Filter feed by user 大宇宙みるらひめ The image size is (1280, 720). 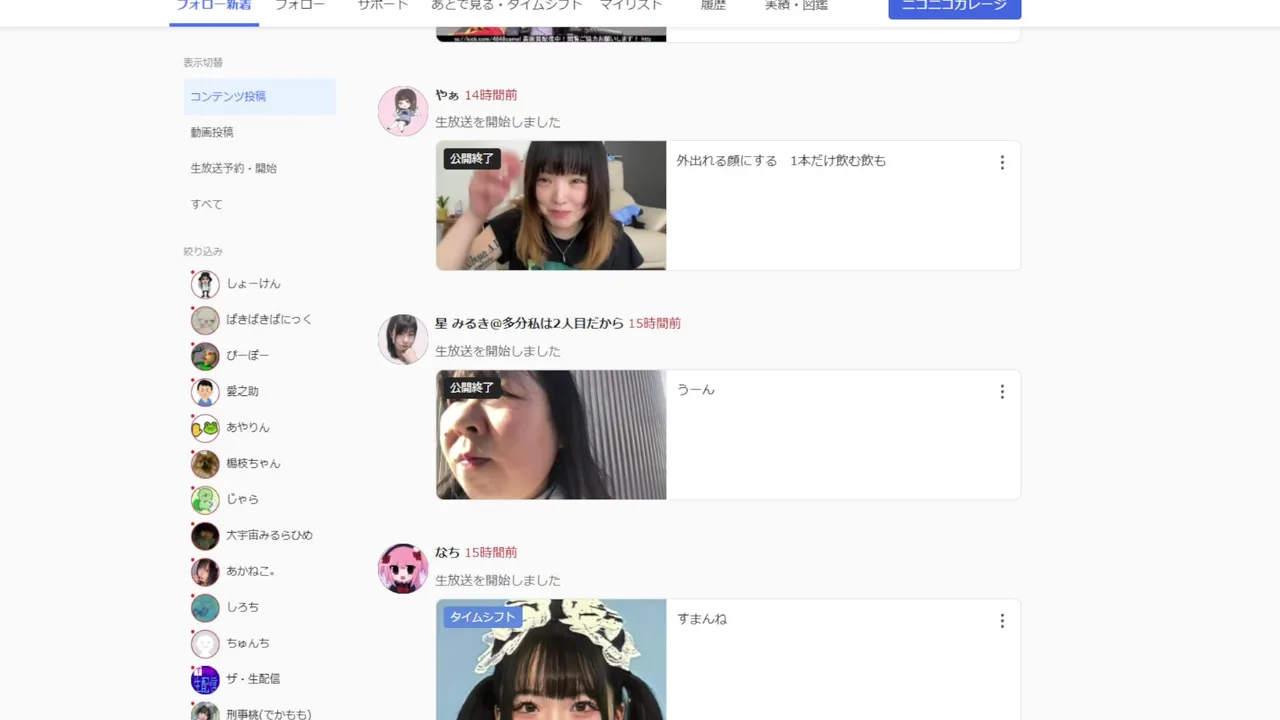269,535
